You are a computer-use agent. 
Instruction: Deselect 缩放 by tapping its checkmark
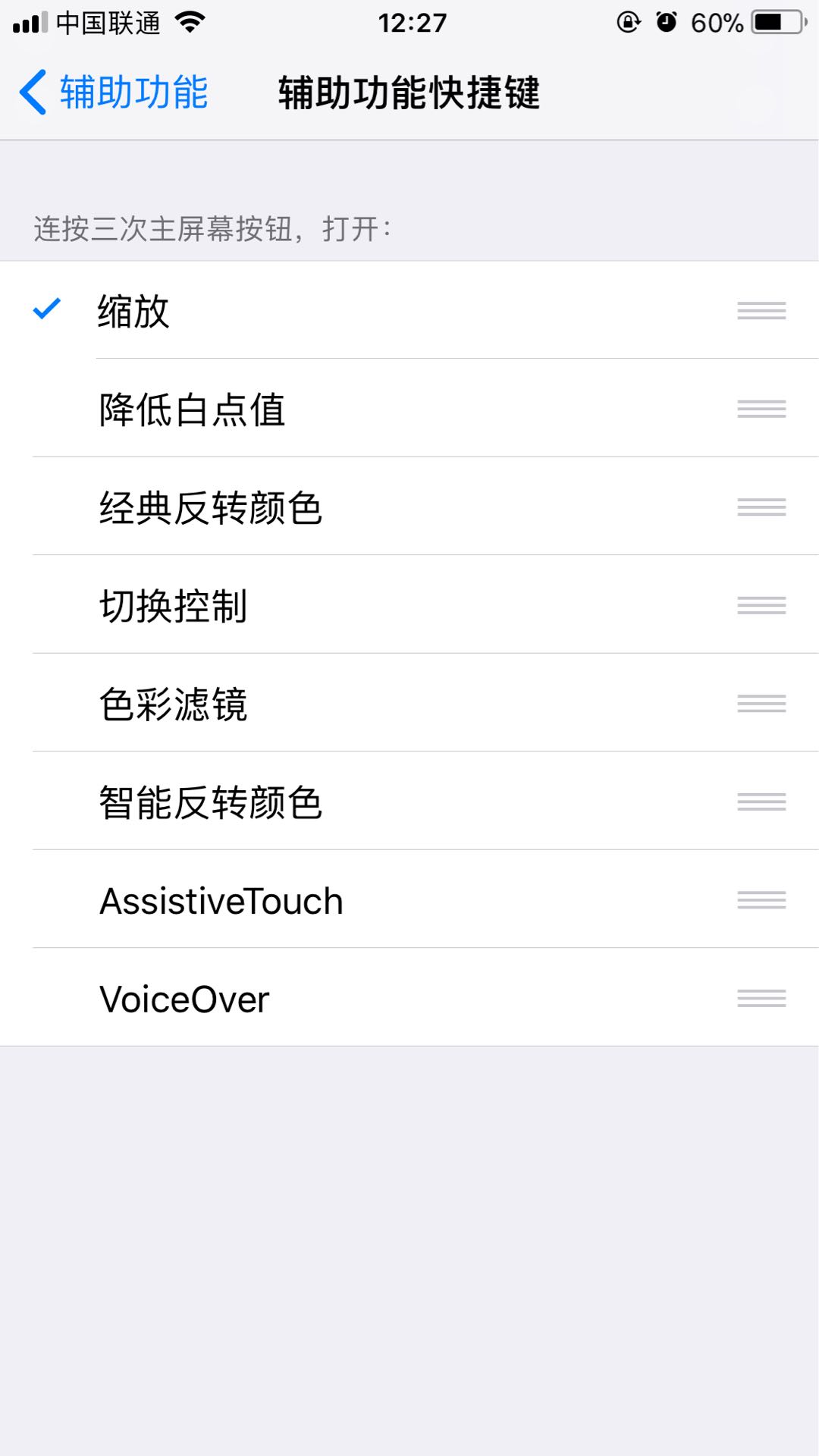click(x=45, y=309)
